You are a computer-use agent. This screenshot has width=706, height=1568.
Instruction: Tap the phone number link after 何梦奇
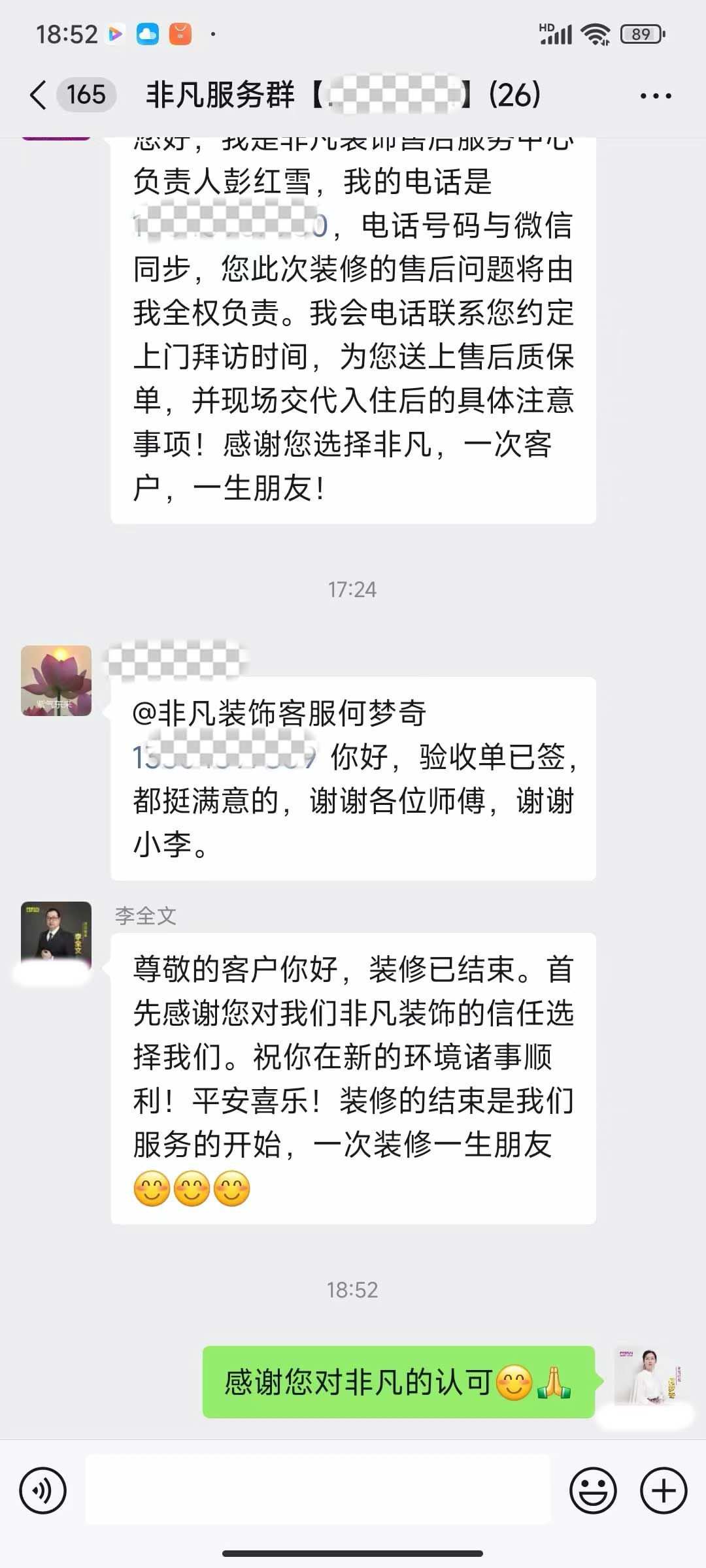tap(224, 758)
